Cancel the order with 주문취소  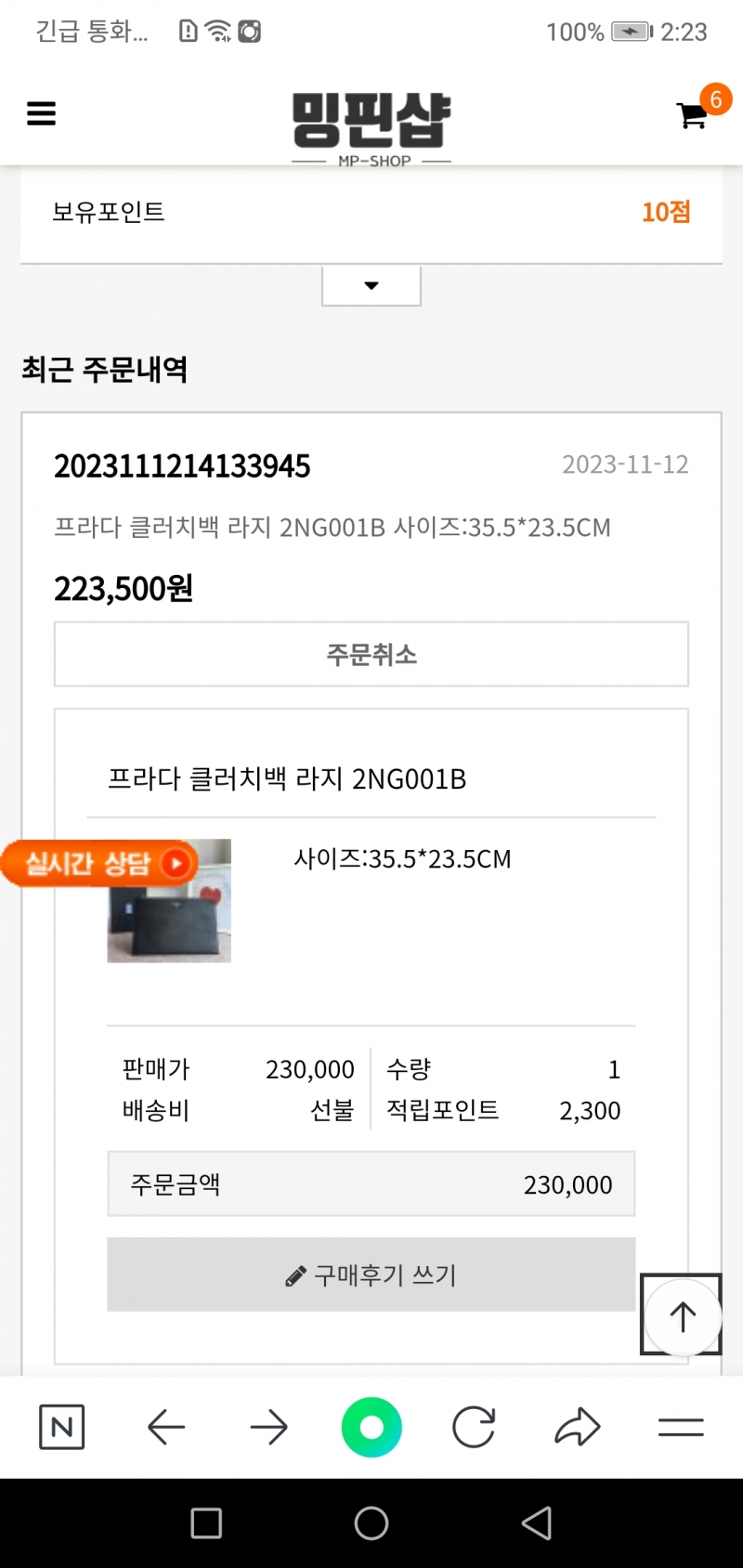click(x=371, y=655)
